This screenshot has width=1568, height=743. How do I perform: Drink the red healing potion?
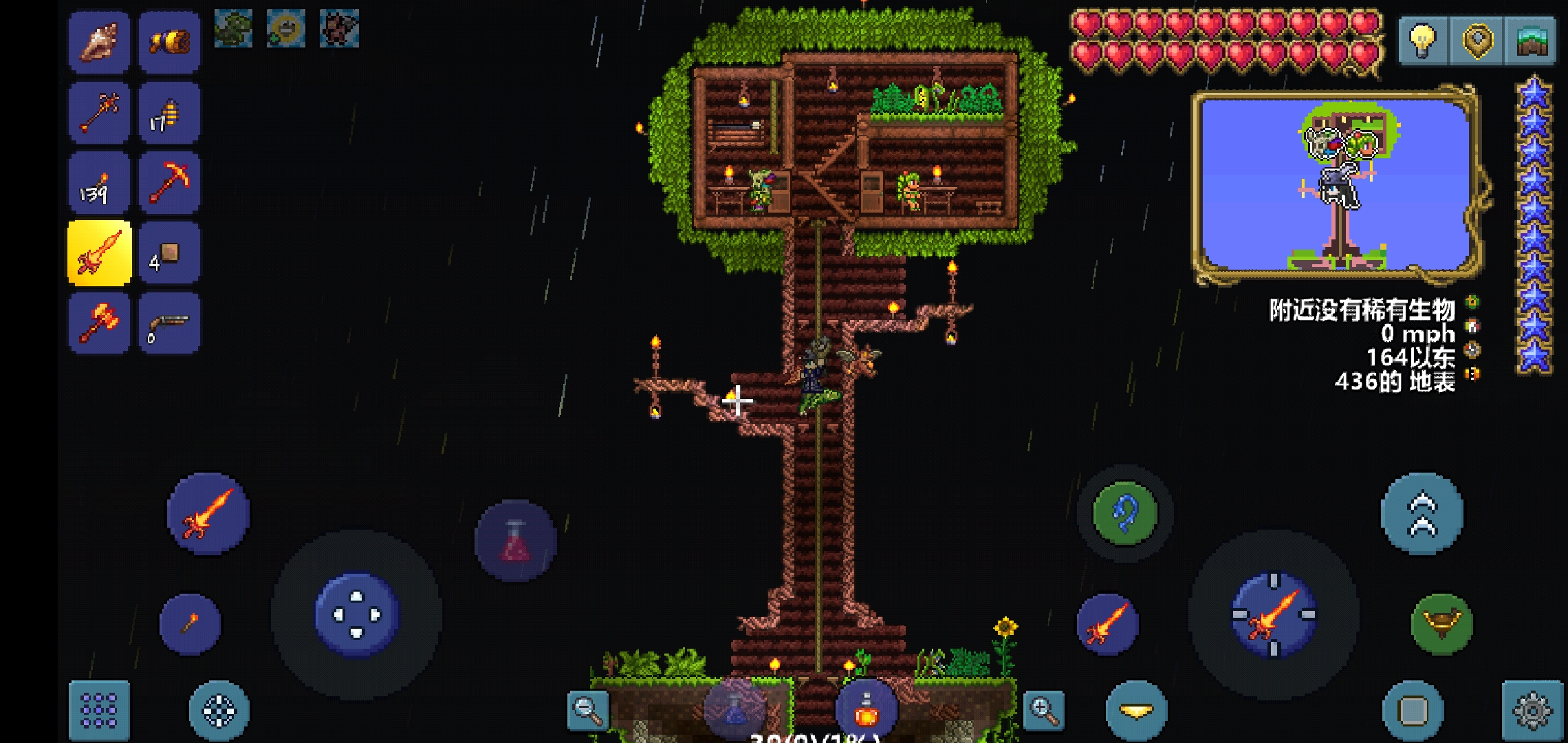coord(516,541)
